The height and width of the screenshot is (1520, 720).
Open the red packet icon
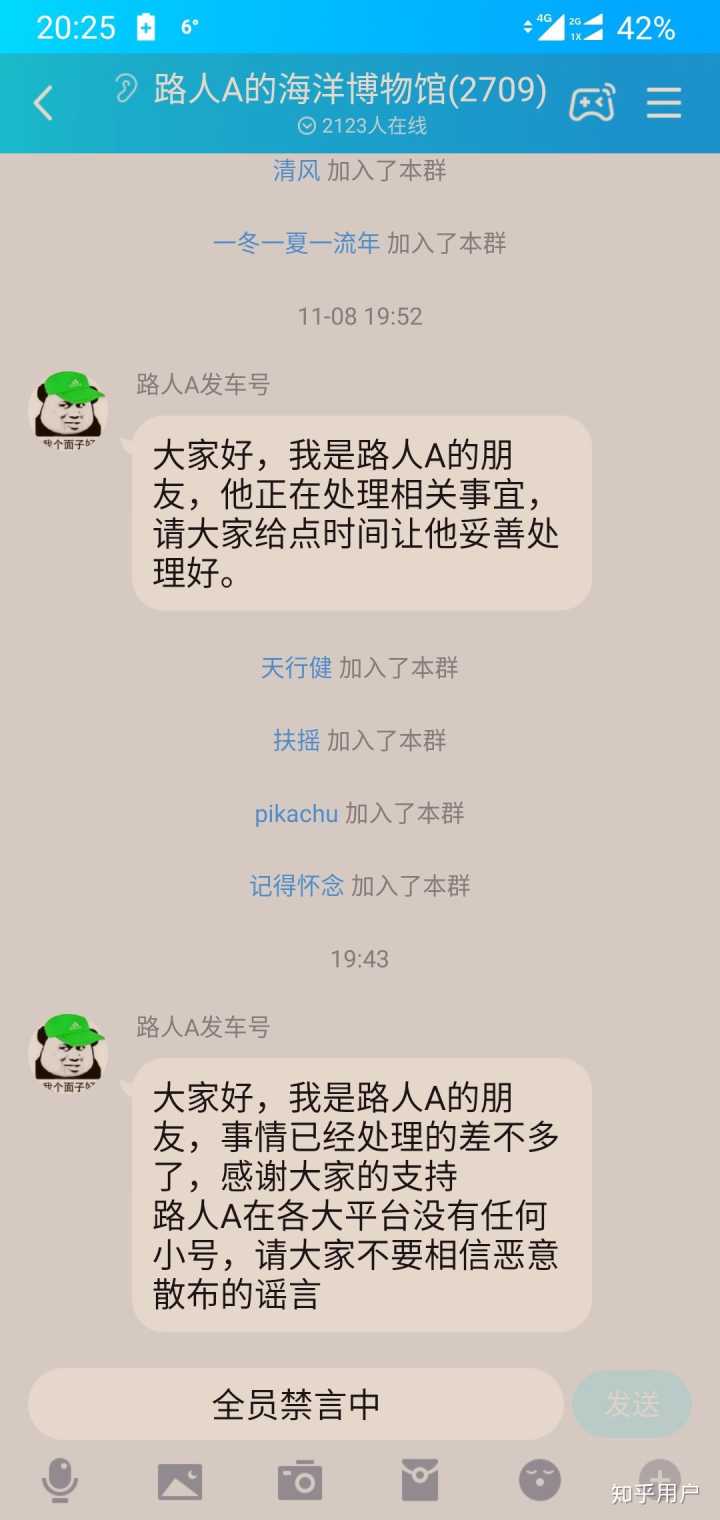tap(420, 1480)
